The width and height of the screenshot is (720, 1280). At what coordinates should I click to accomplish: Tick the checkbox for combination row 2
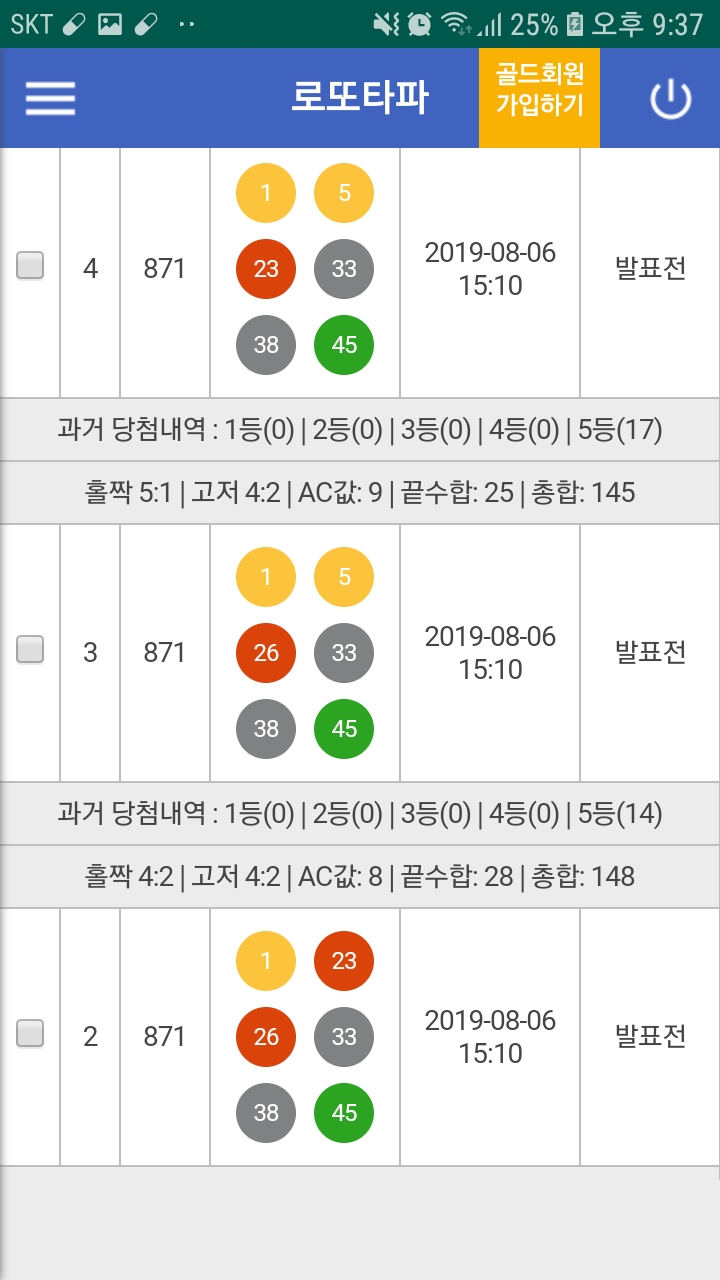point(30,1034)
